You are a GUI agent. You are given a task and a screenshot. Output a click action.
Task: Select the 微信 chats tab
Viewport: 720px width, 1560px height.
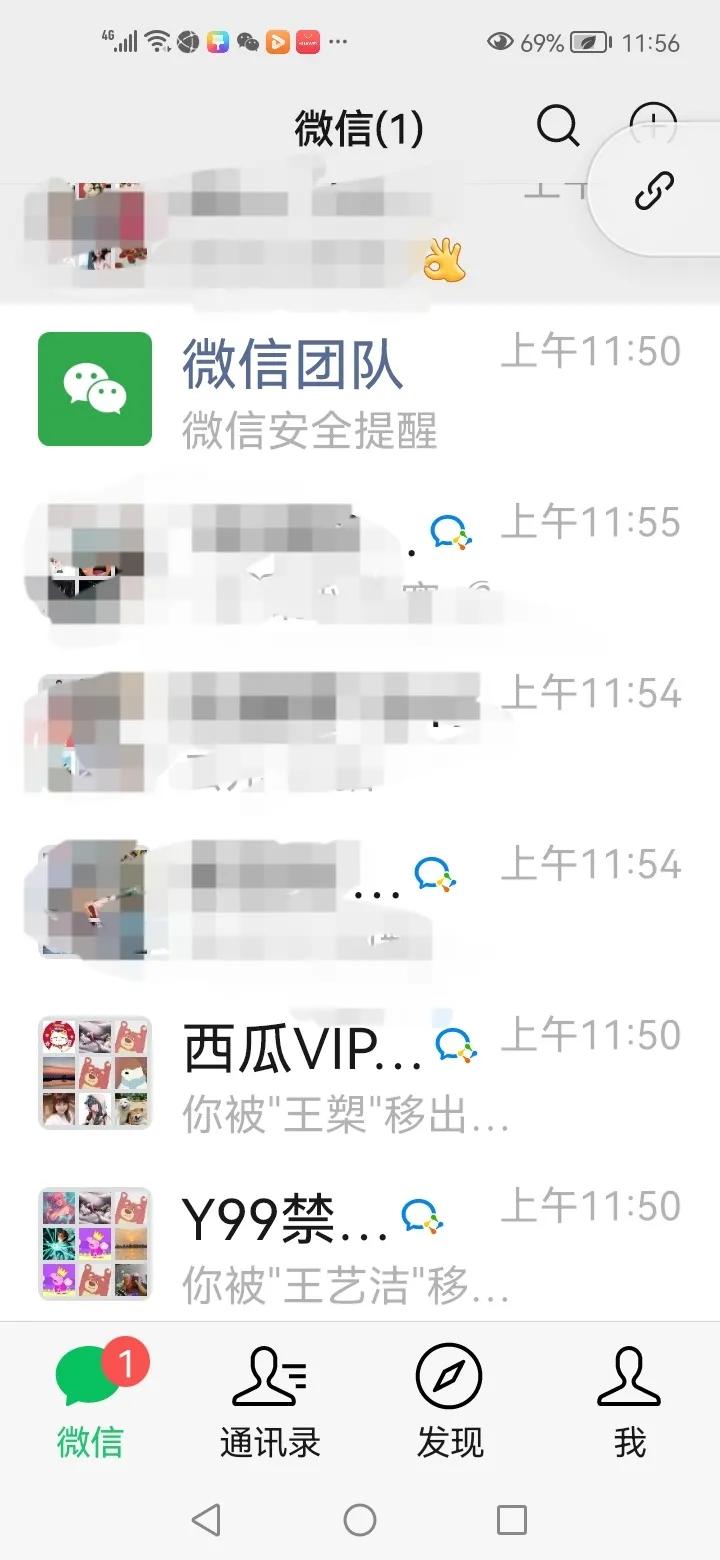(x=90, y=1401)
